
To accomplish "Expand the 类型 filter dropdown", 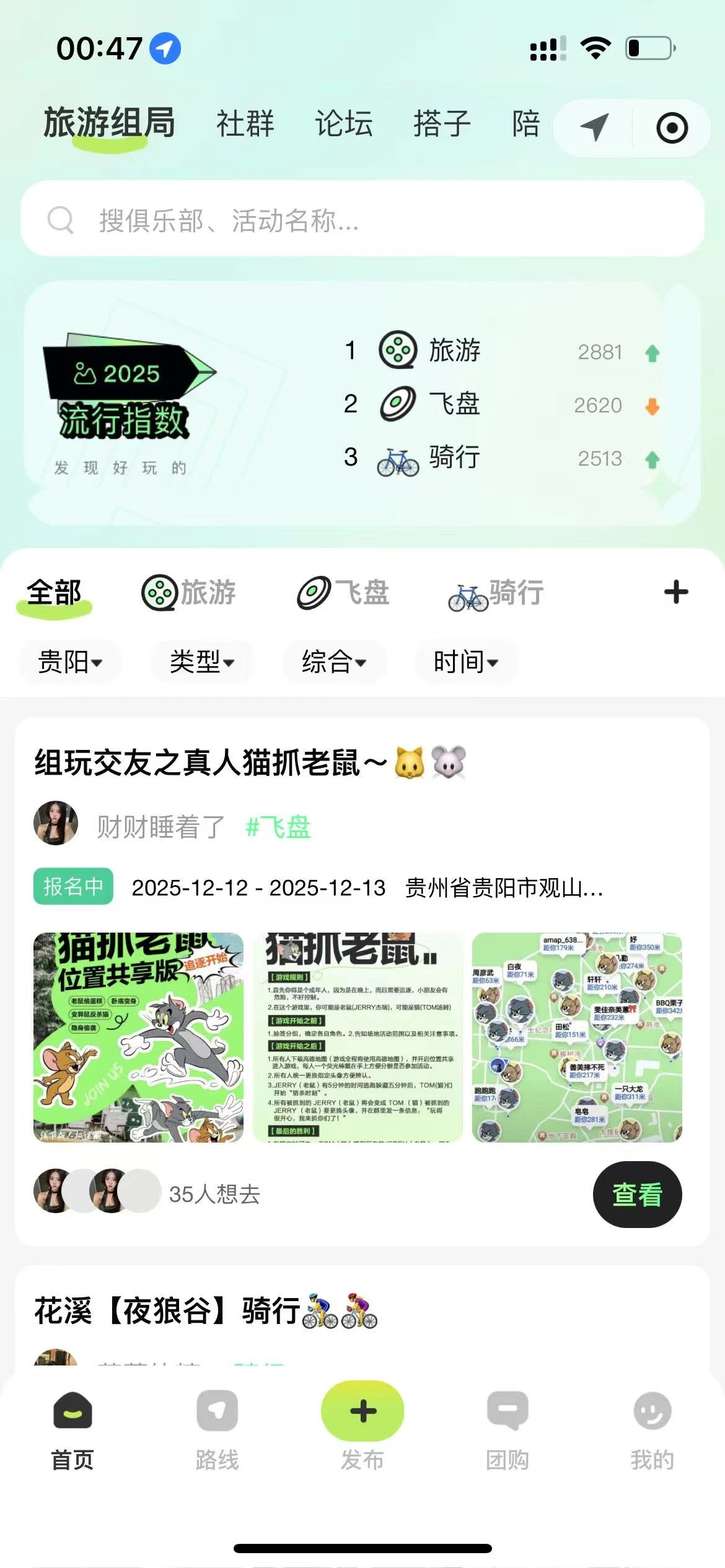I will tap(202, 662).
